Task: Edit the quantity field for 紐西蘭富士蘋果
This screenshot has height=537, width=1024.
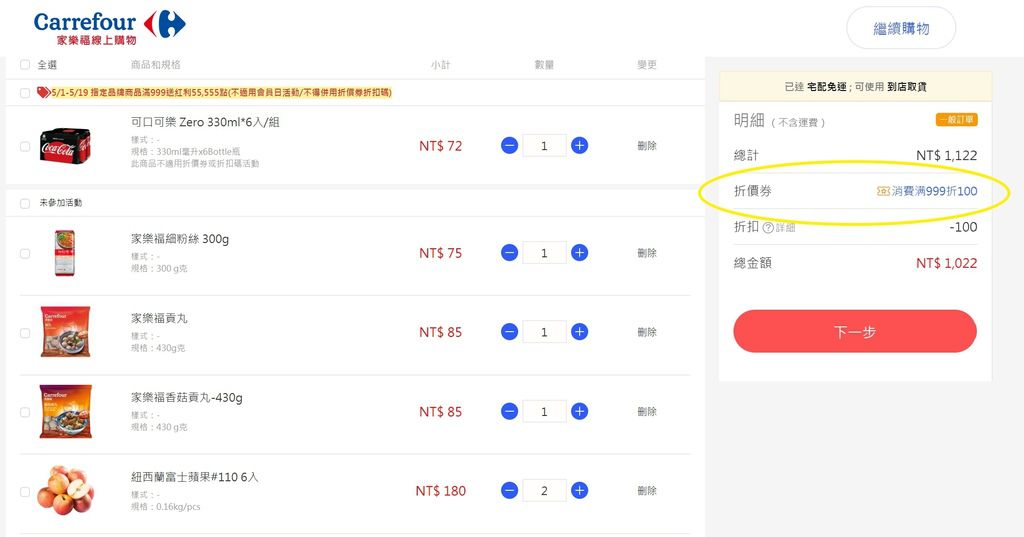Action: coord(544,491)
